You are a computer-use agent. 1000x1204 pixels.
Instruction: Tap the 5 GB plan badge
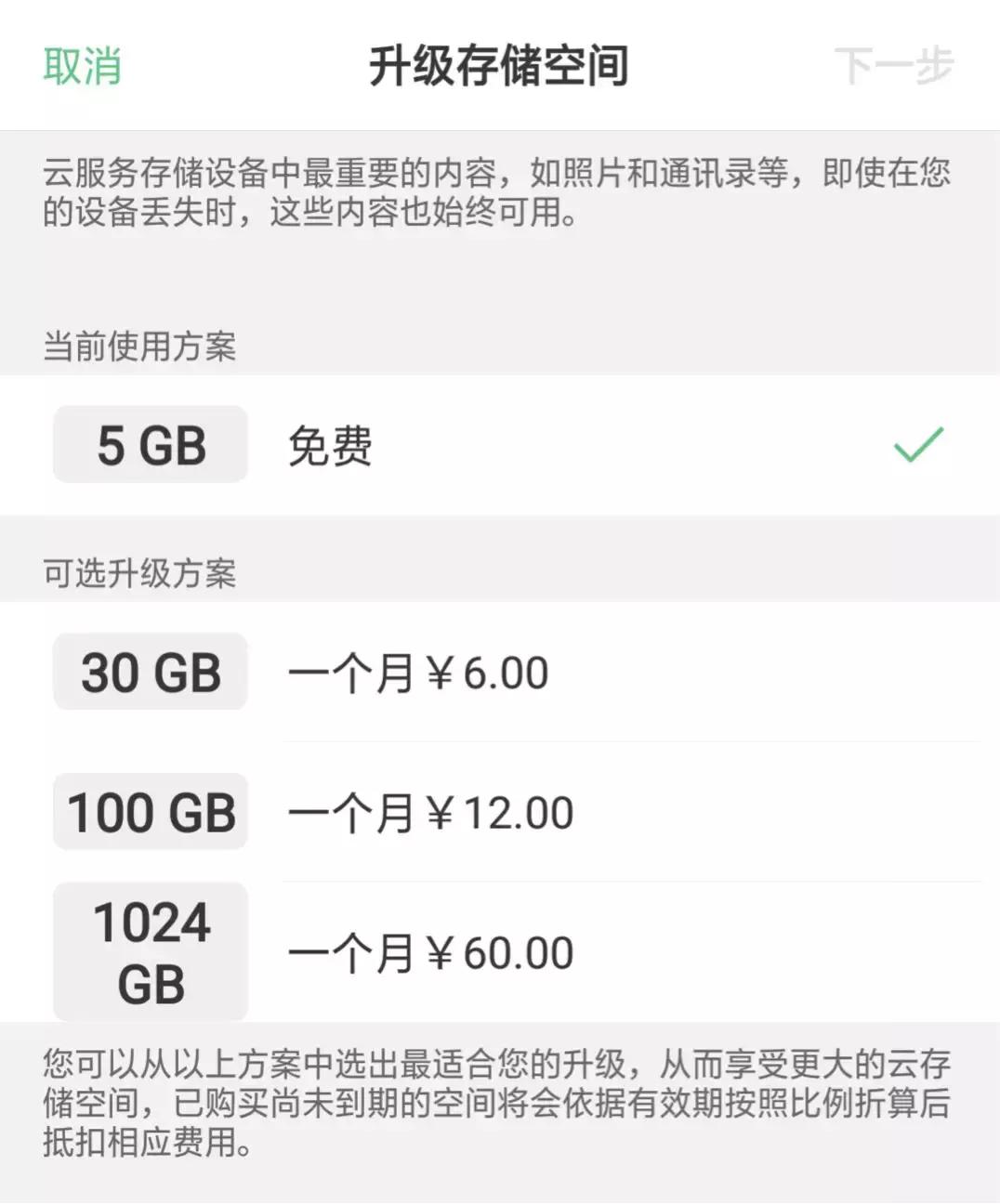[150, 445]
